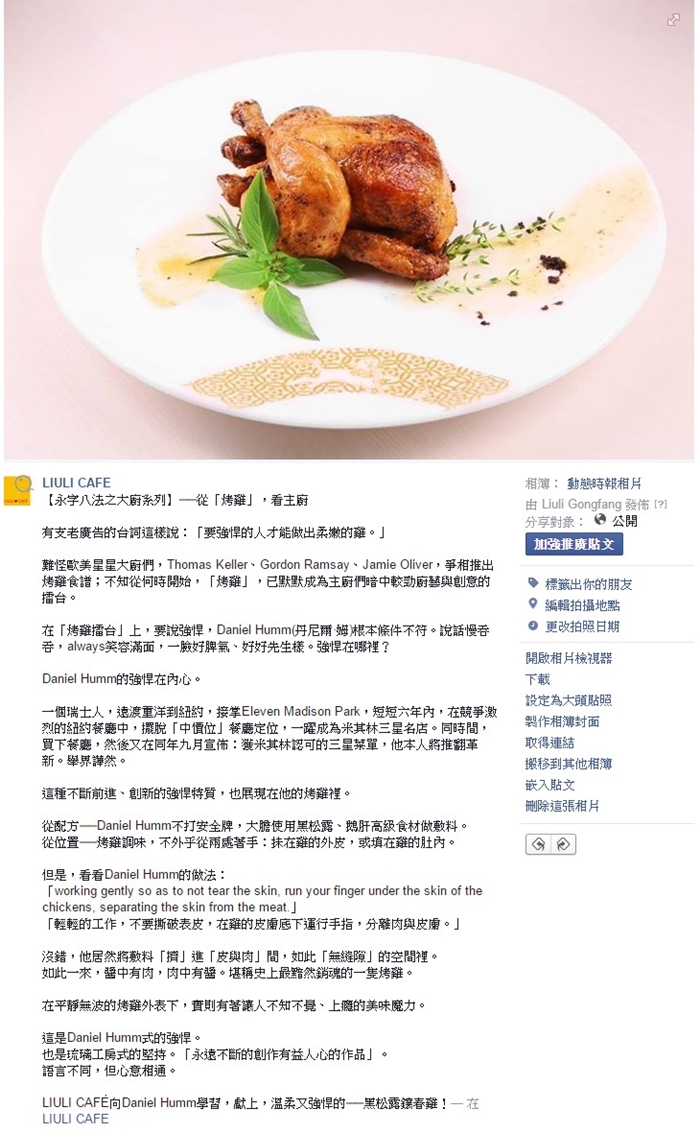Rotate the photo left
Screen dimensions: 700x1132
click(x=538, y=845)
